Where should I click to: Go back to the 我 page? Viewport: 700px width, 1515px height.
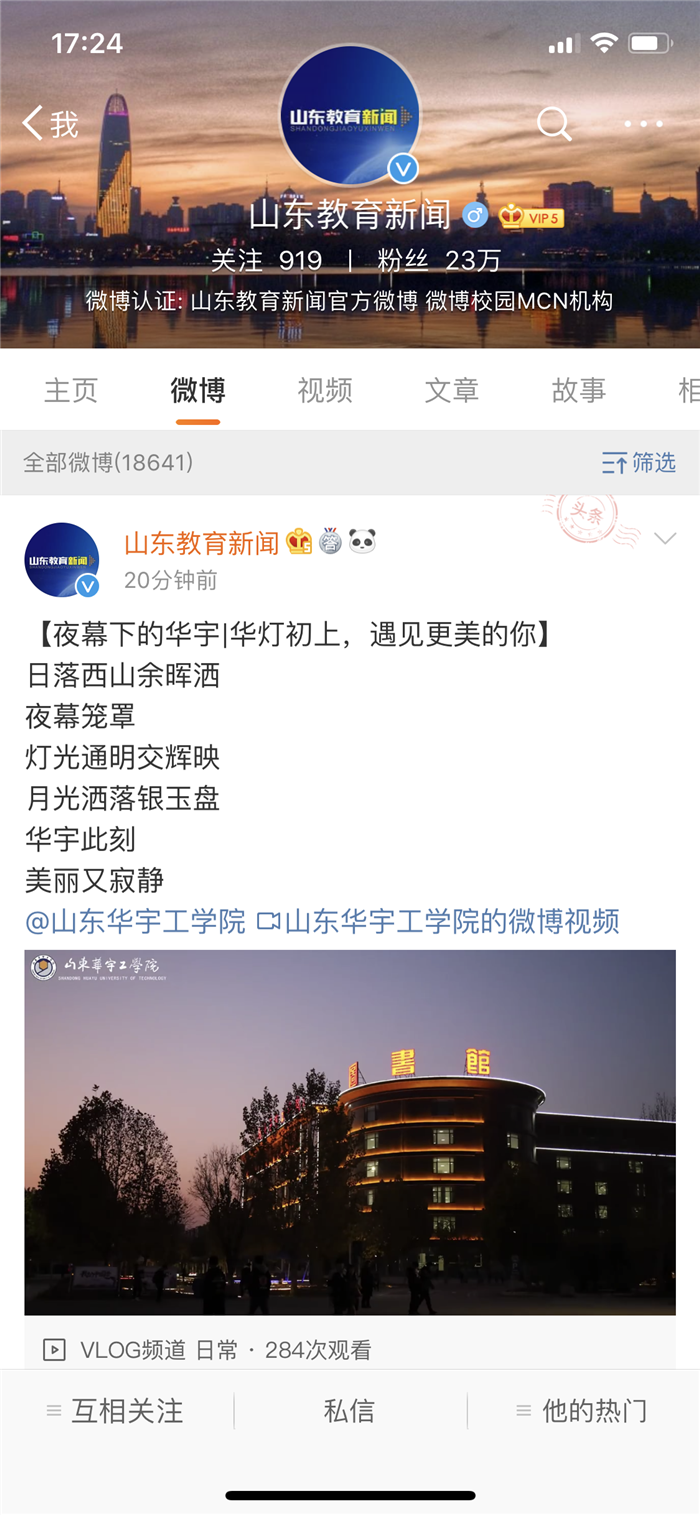(50, 124)
